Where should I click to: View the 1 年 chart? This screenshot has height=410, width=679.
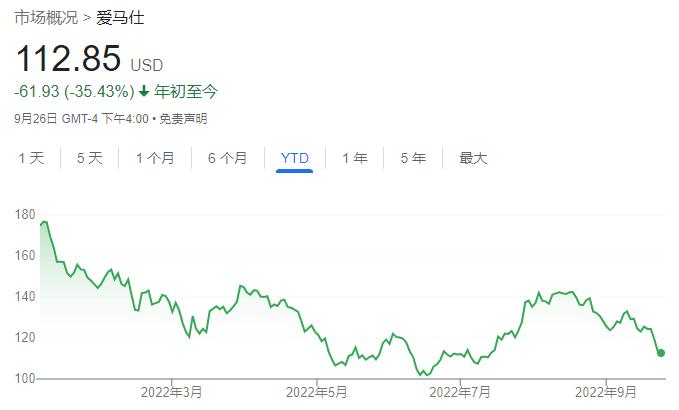click(354, 158)
